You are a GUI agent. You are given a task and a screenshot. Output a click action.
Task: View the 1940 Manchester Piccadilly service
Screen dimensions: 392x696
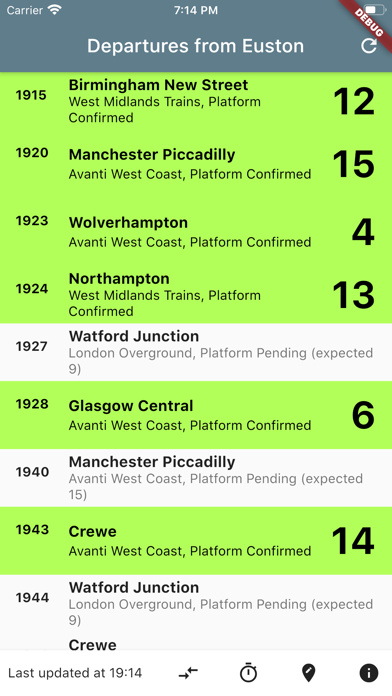pos(196,478)
